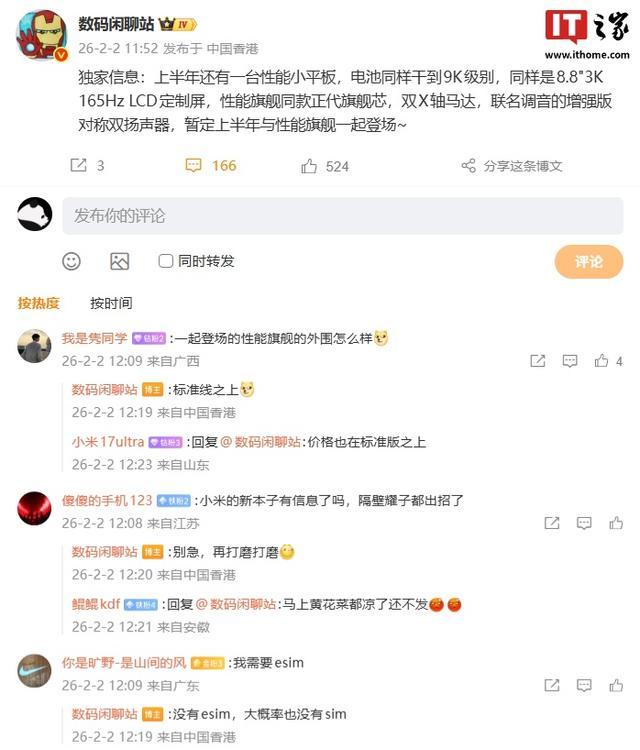Open 数码闲聊站's profile from the post header

(118, 23)
